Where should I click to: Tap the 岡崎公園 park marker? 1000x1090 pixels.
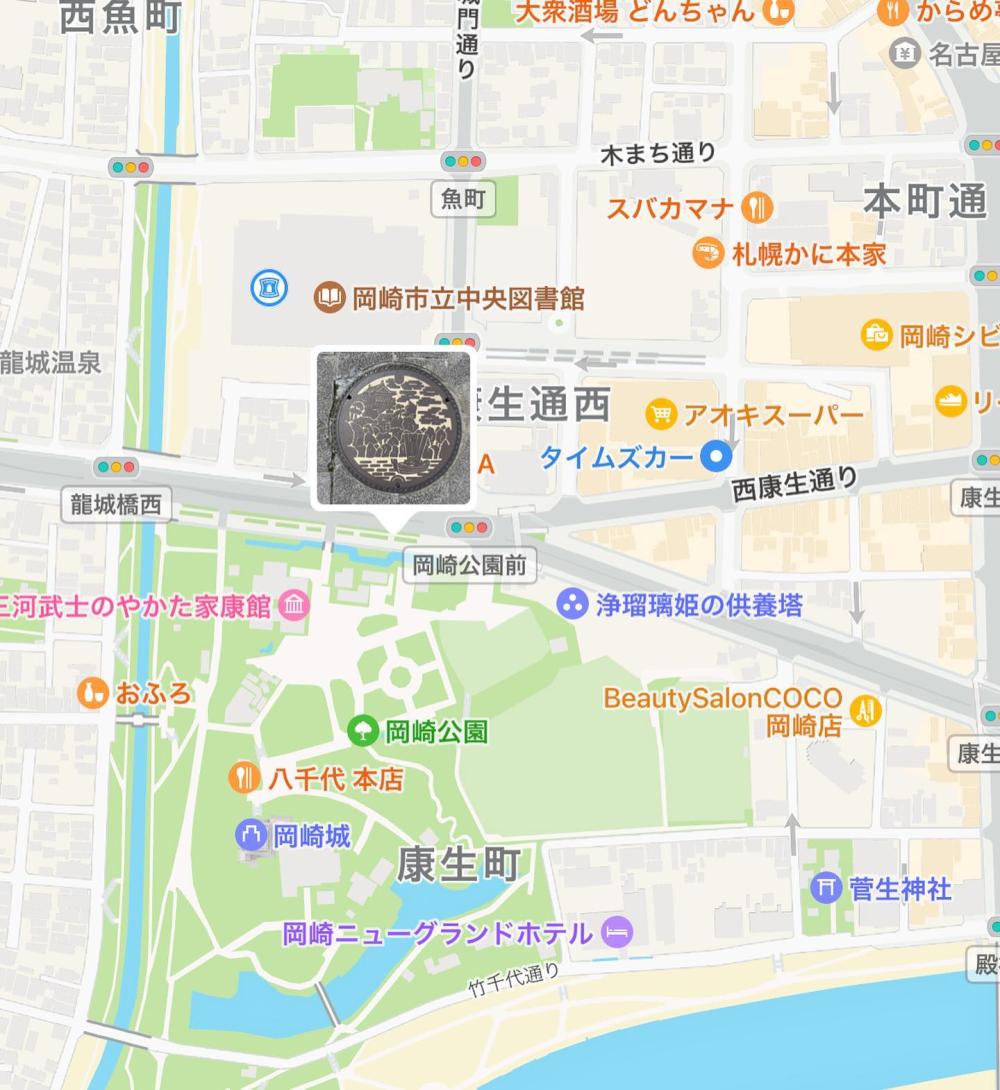362,731
